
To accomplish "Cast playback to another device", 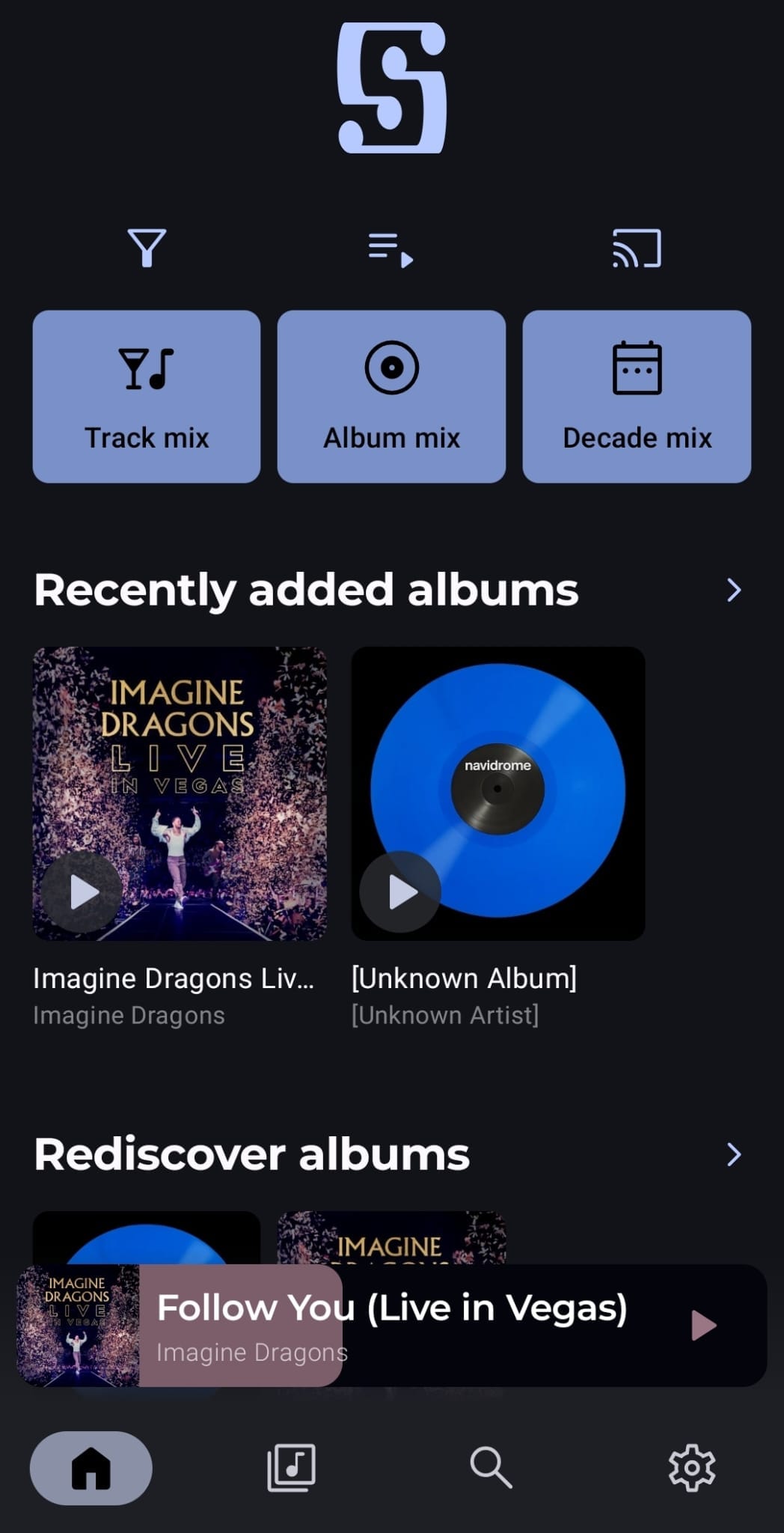I will (637, 249).
